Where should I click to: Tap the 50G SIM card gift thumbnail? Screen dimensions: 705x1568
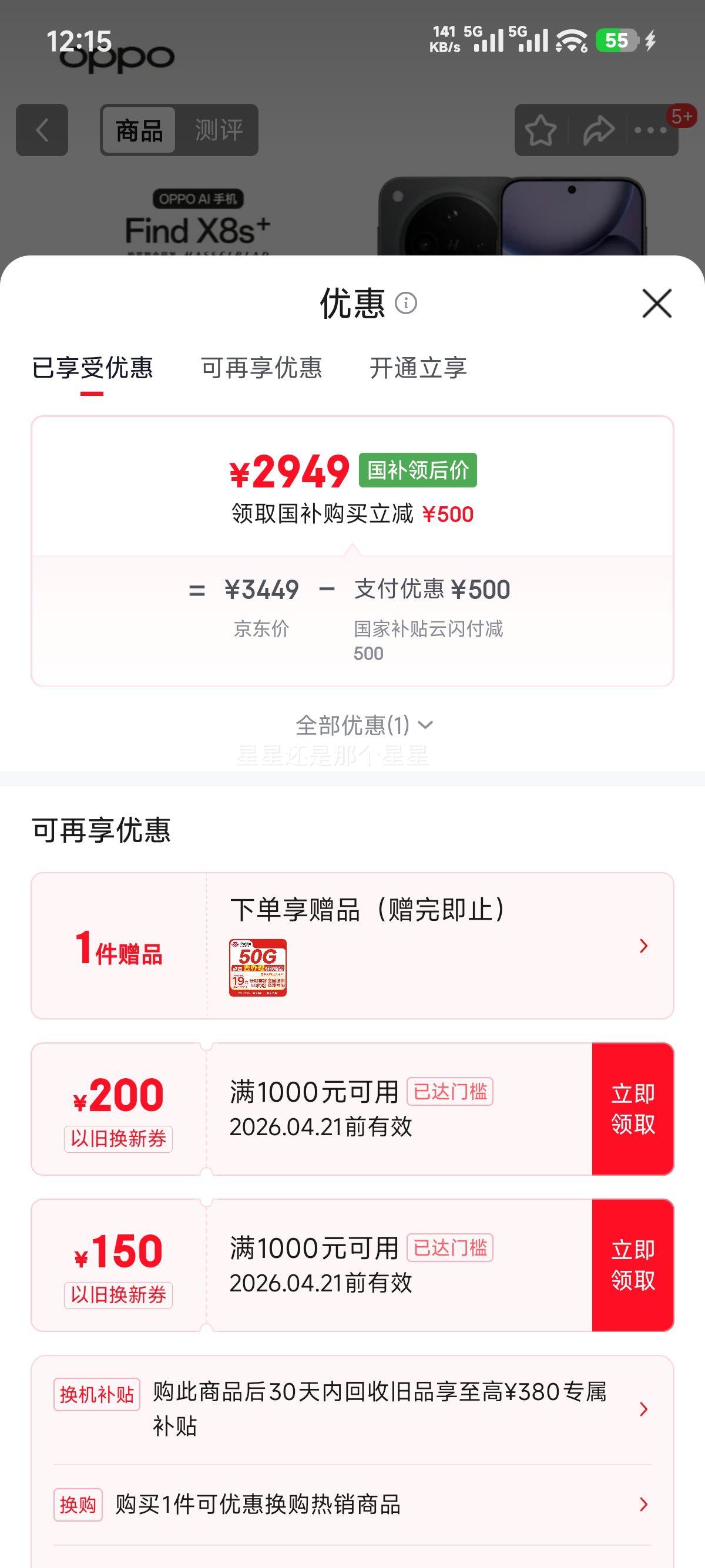[x=258, y=967]
